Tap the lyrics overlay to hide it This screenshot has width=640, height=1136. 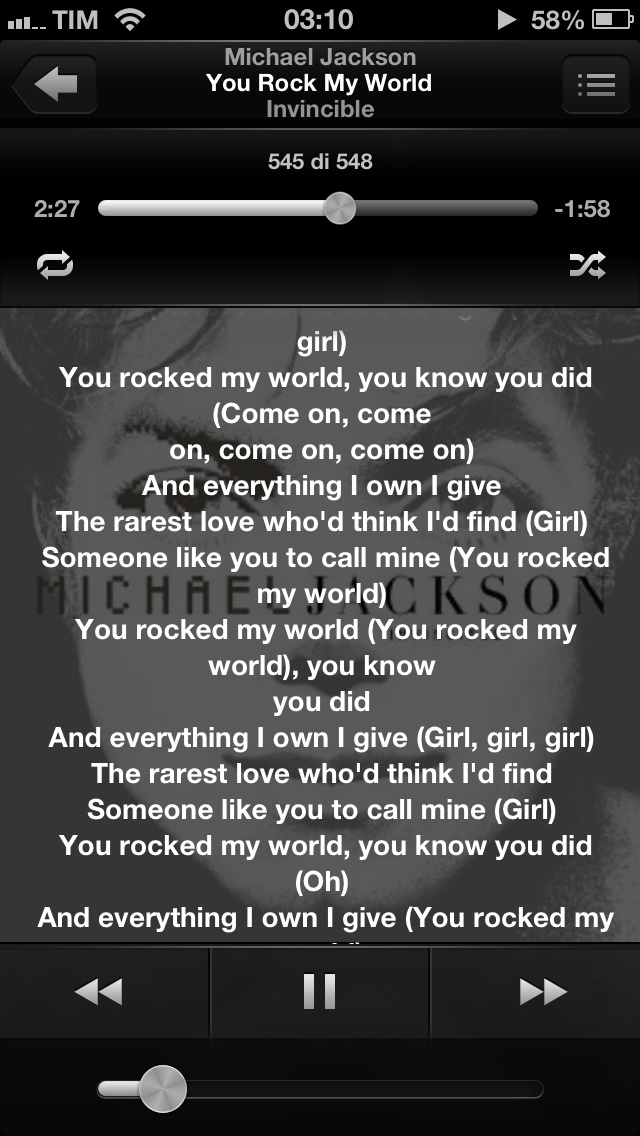pos(320,625)
